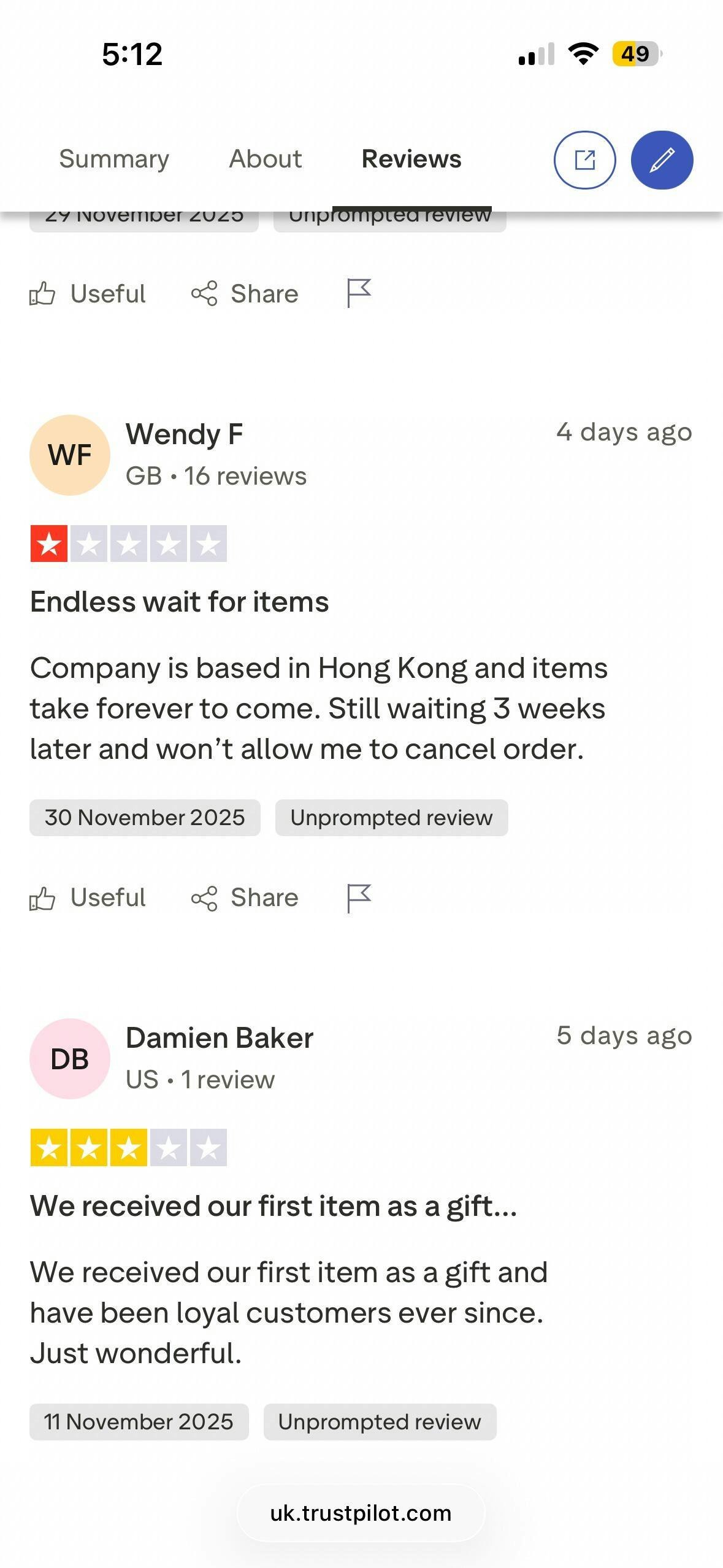723x1568 pixels.
Task: Open Wendy F's reviewer profile
Action: point(184,434)
